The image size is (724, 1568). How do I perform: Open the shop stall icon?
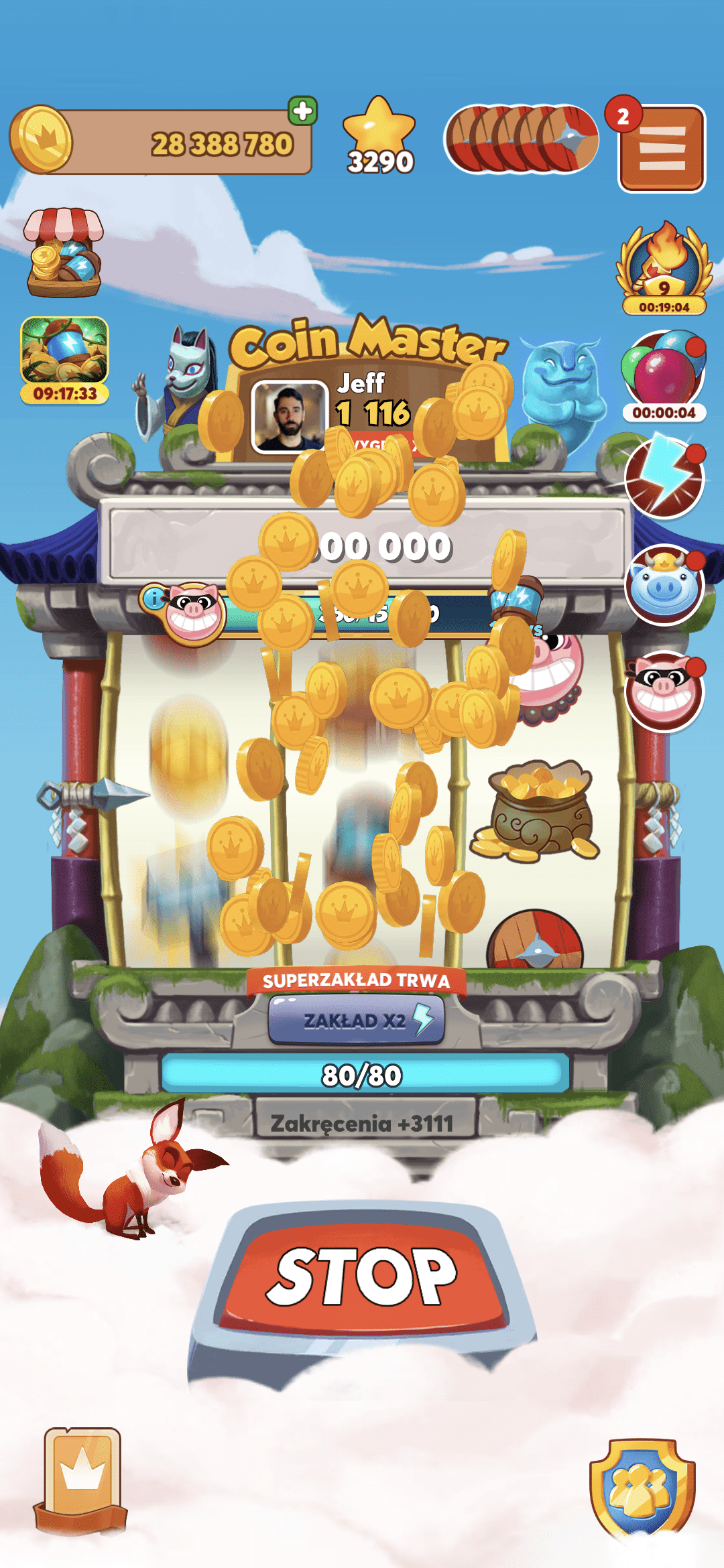click(x=64, y=253)
